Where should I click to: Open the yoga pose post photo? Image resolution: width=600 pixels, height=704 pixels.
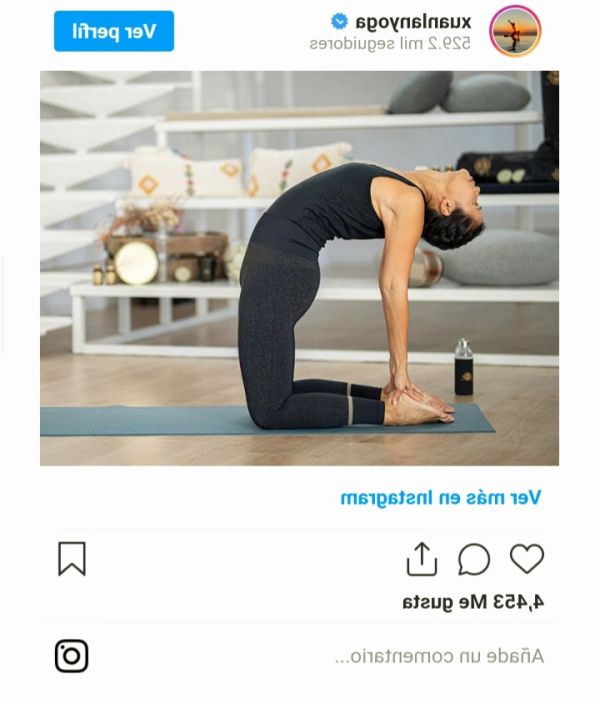tap(299, 267)
